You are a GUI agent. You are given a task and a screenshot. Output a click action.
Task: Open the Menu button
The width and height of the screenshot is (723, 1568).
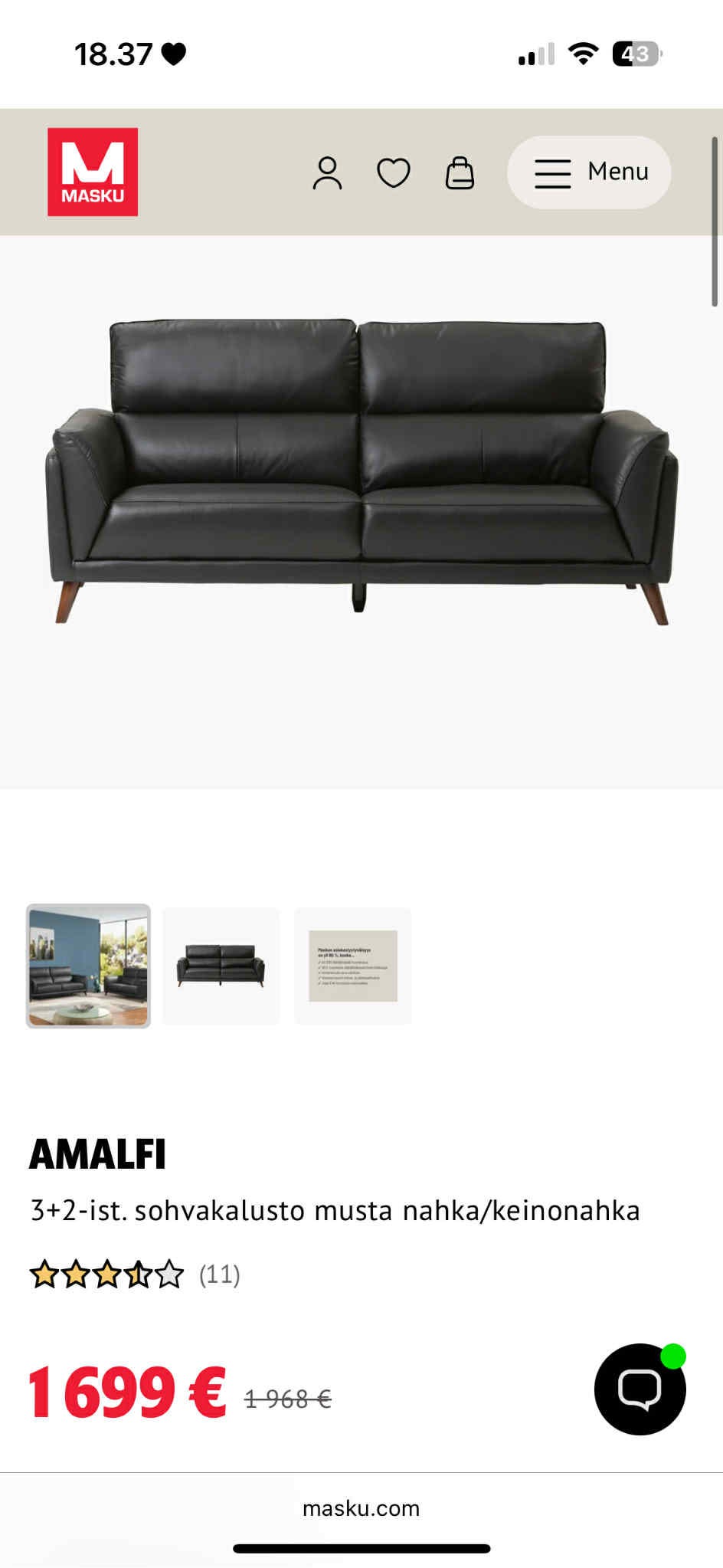coord(589,172)
